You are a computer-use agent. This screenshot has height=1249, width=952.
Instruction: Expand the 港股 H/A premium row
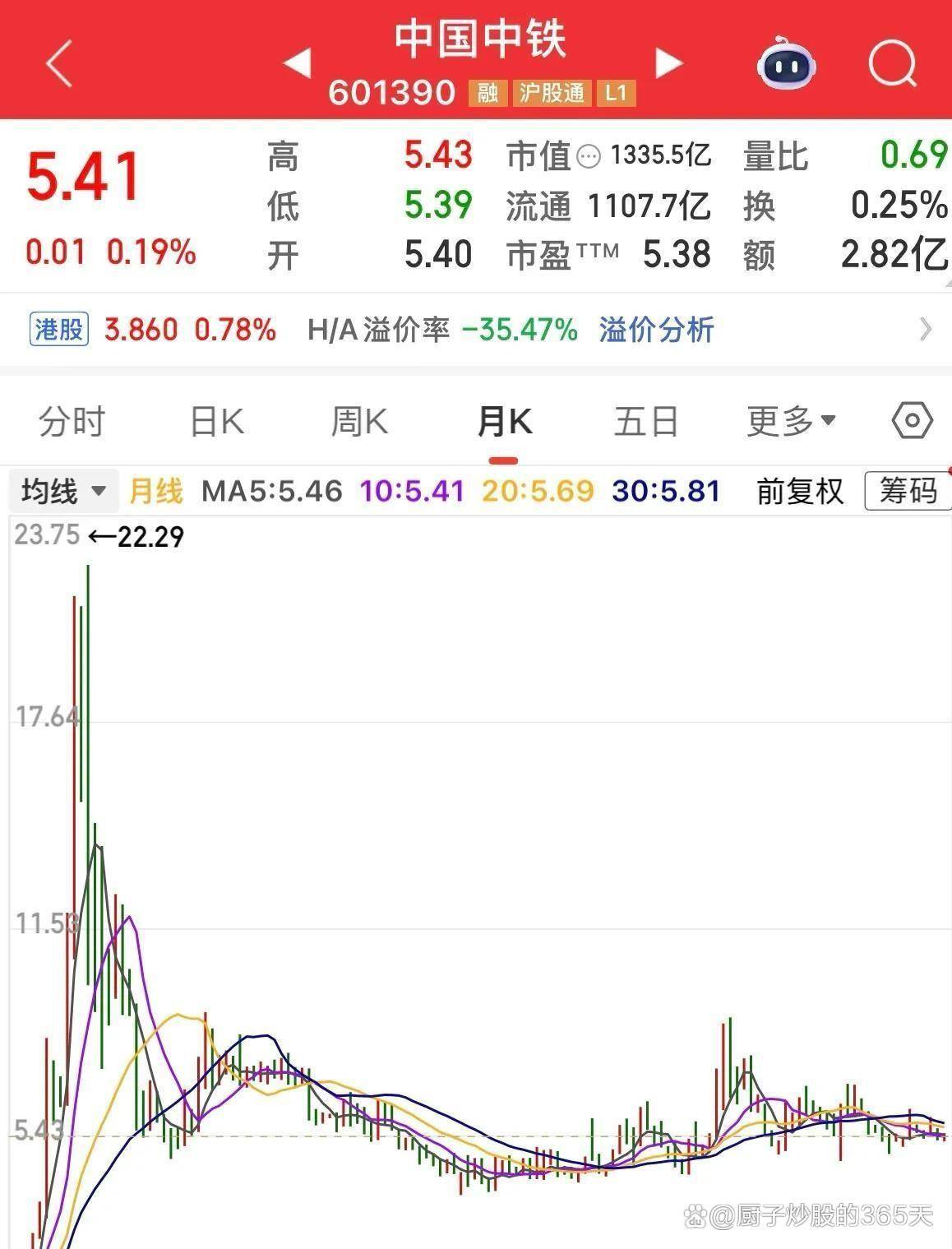tap(926, 330)
